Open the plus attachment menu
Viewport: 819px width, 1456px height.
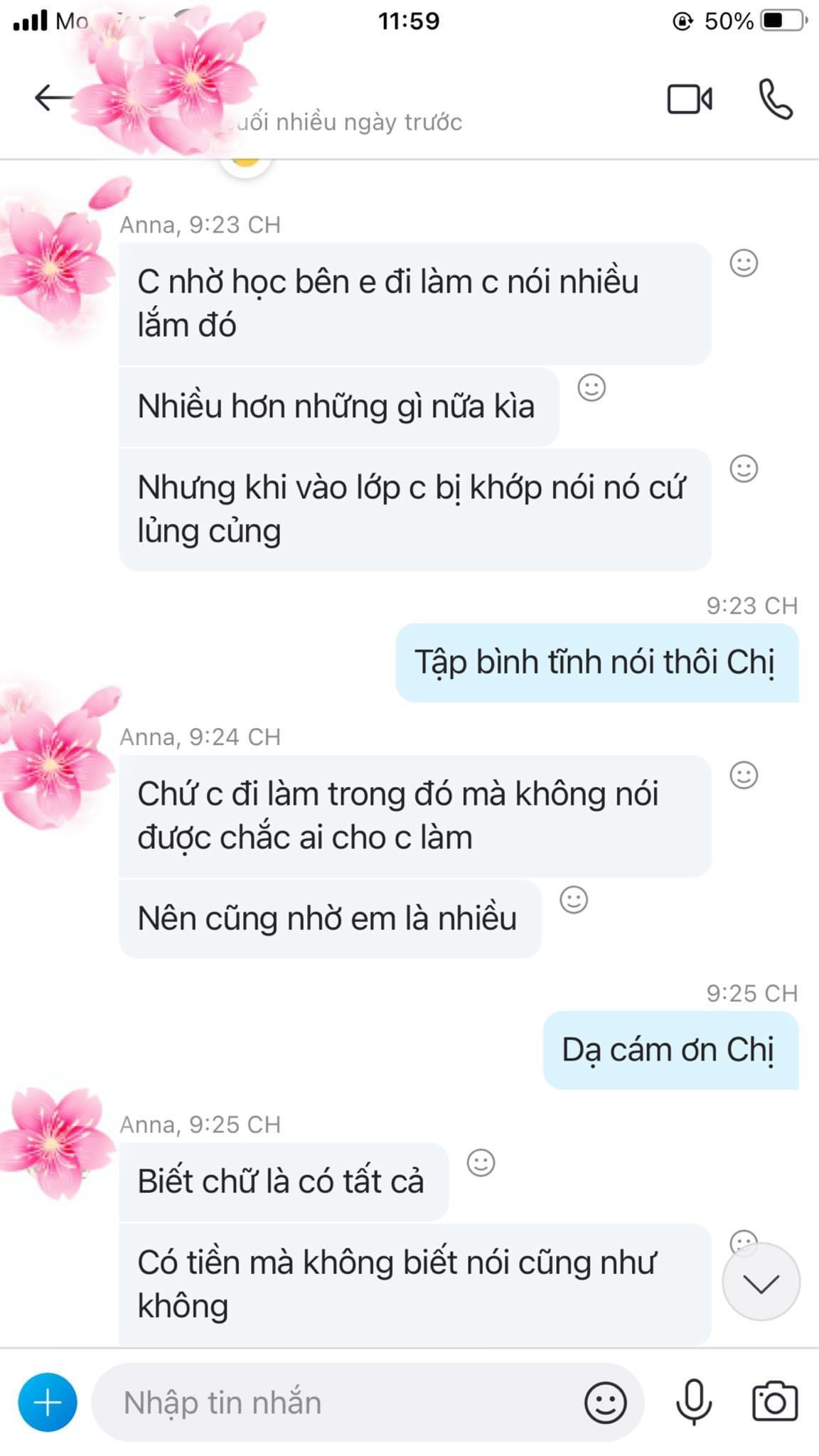[x=48, y=1403]
